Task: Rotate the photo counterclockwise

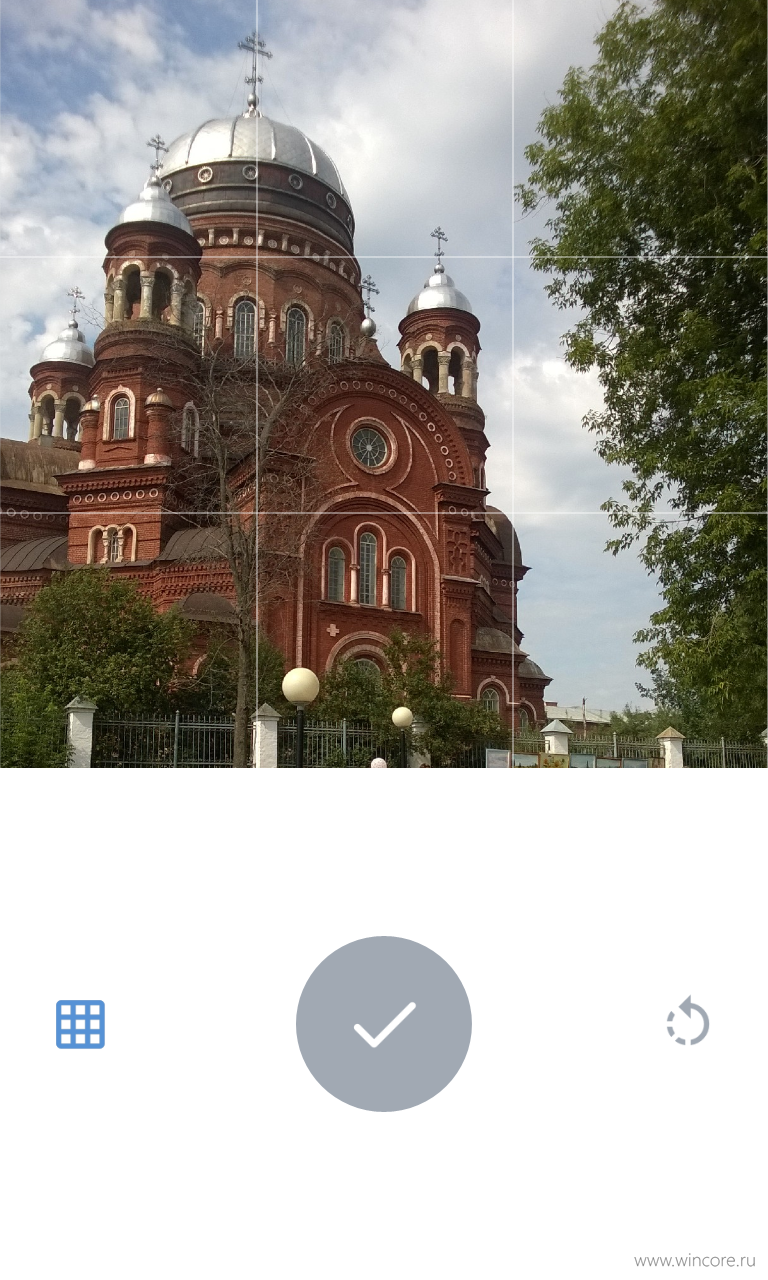Action: 688,1021
